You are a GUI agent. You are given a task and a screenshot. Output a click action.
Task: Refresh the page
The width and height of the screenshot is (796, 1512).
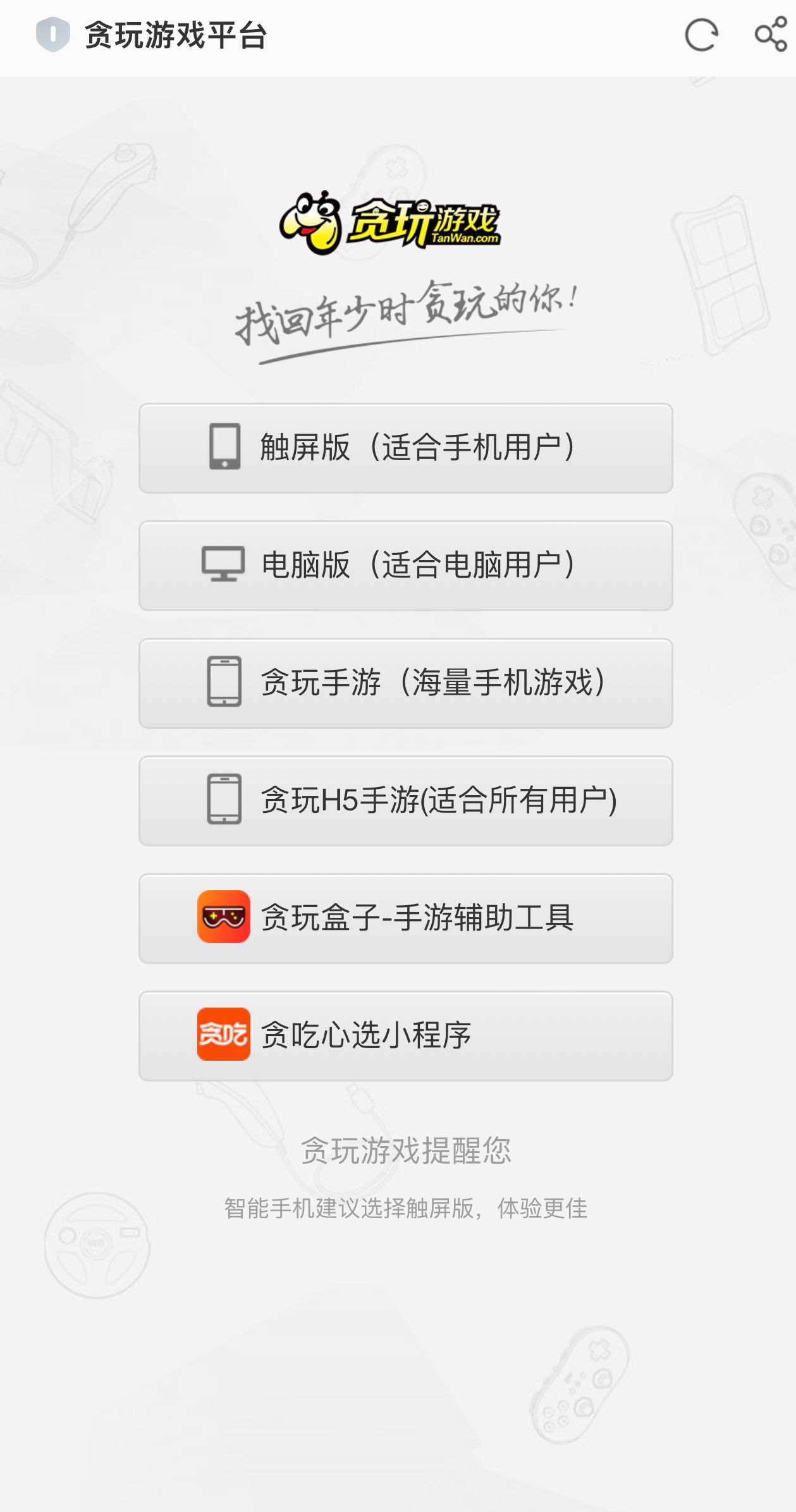point(701,35)
